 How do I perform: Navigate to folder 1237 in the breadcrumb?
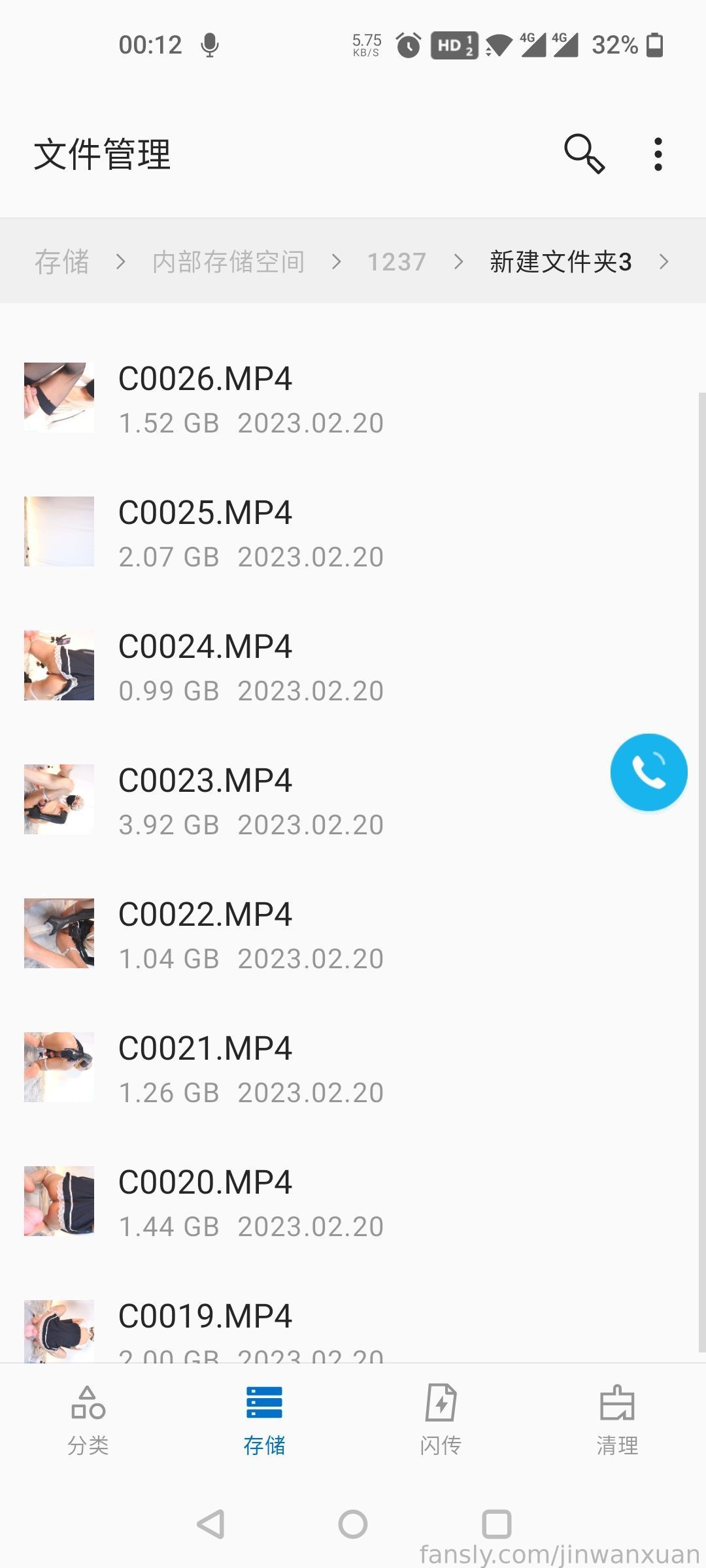click(397, 261)
